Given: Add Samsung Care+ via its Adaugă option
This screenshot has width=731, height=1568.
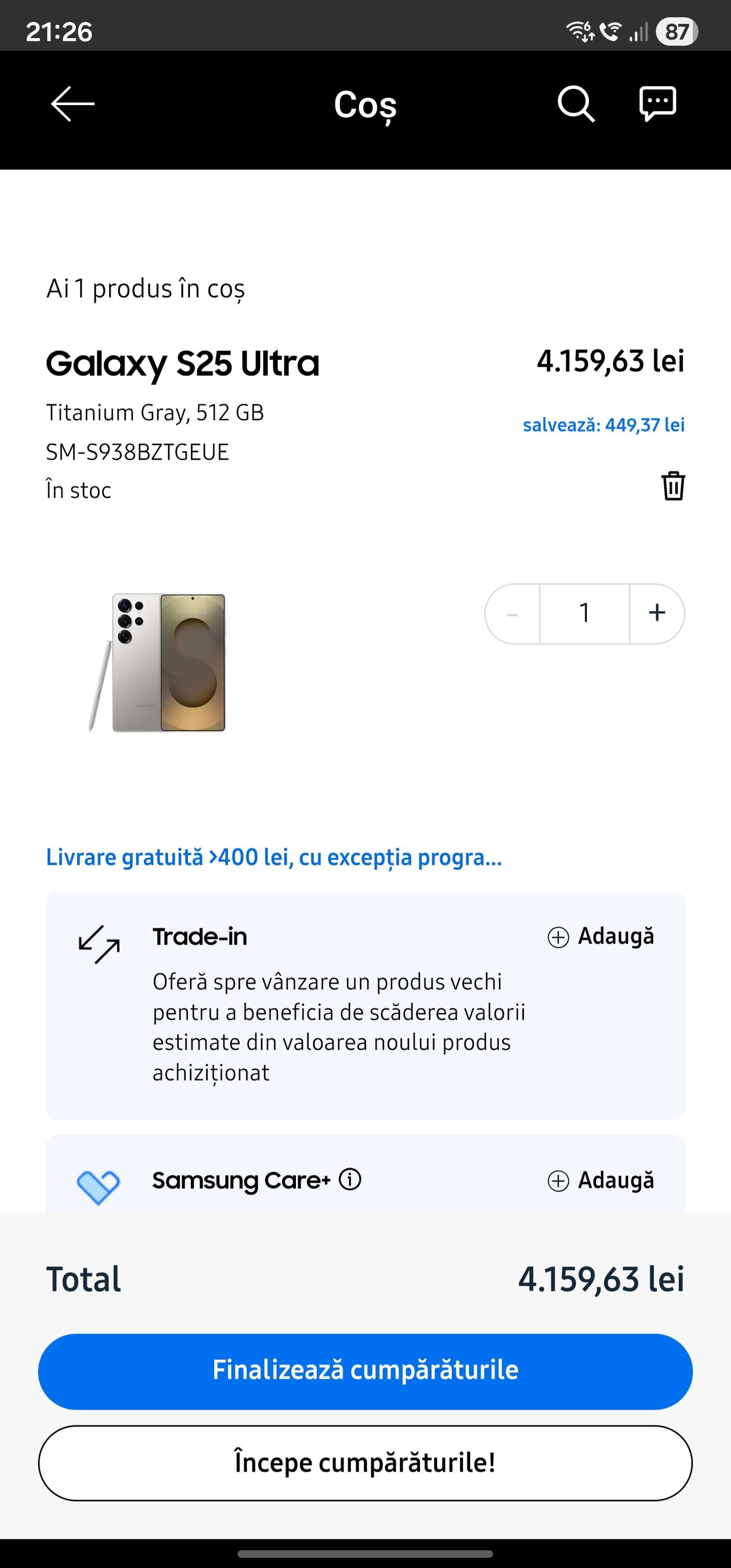Looking at the screenshot, I should pyautogui.click(x=616, y=1181).
